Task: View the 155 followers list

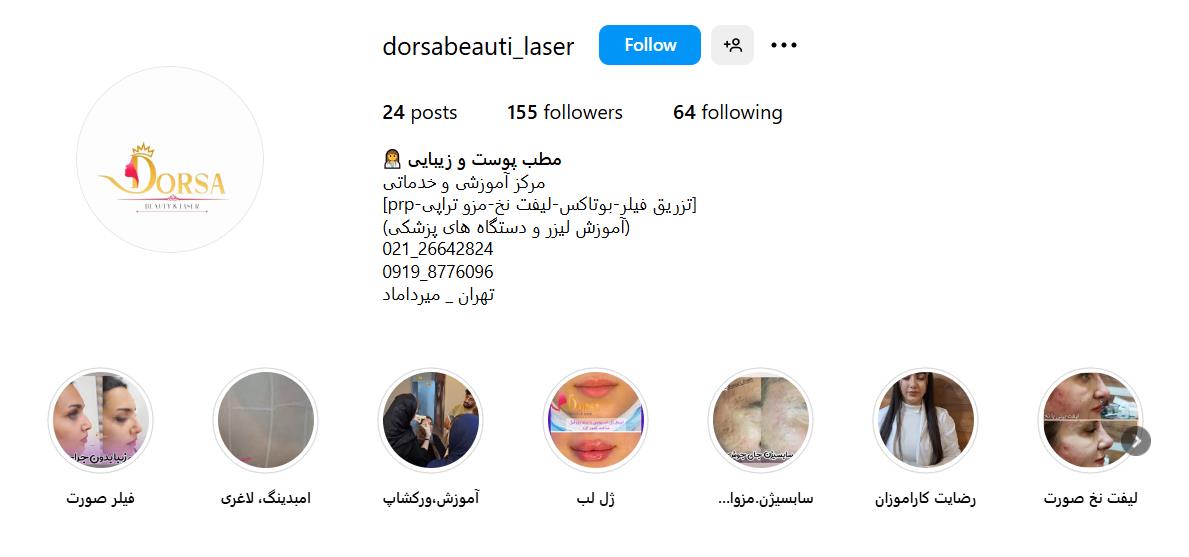Action: point(564,113)
